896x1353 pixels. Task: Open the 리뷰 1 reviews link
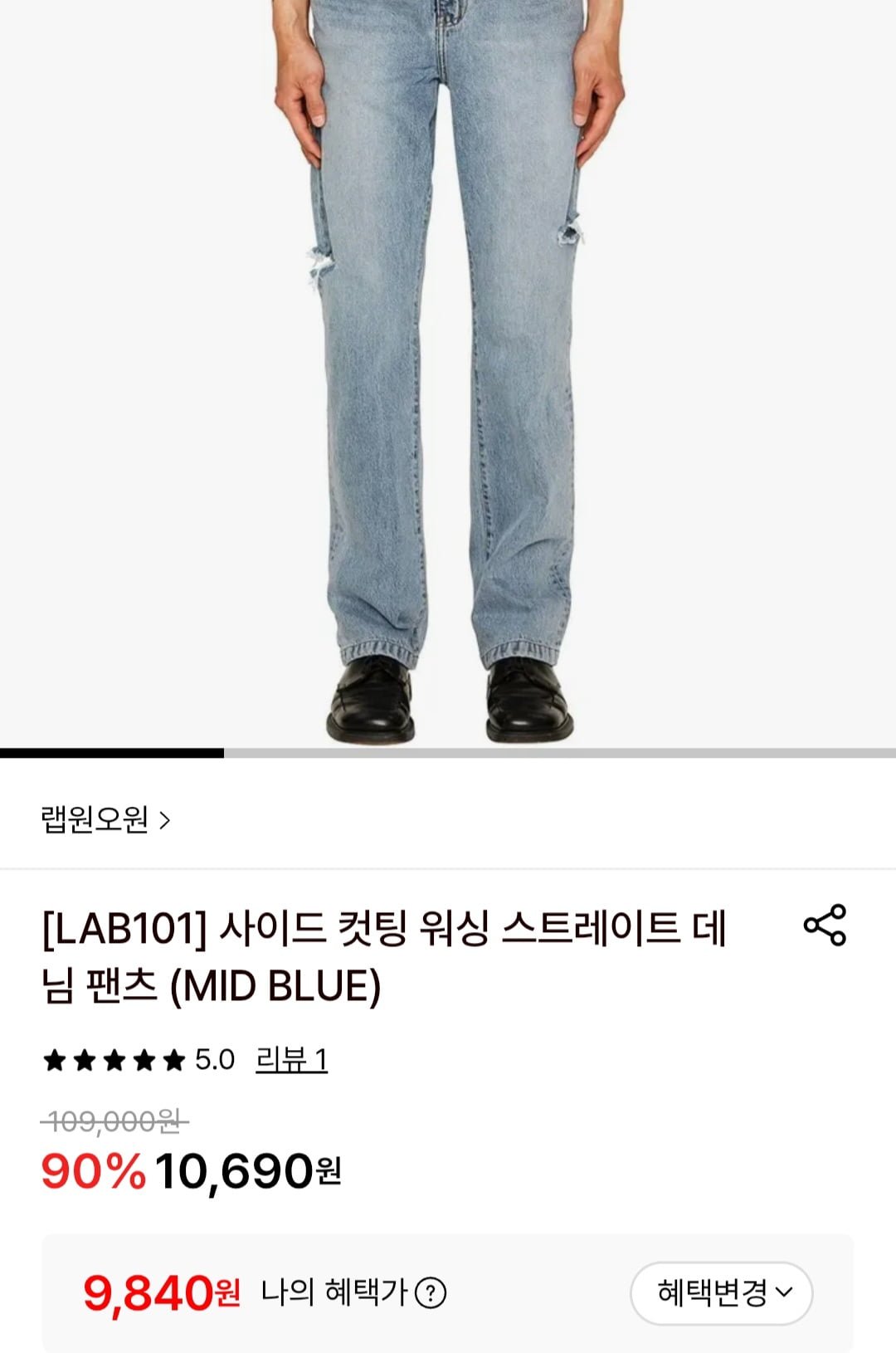tap(291, 1060)
